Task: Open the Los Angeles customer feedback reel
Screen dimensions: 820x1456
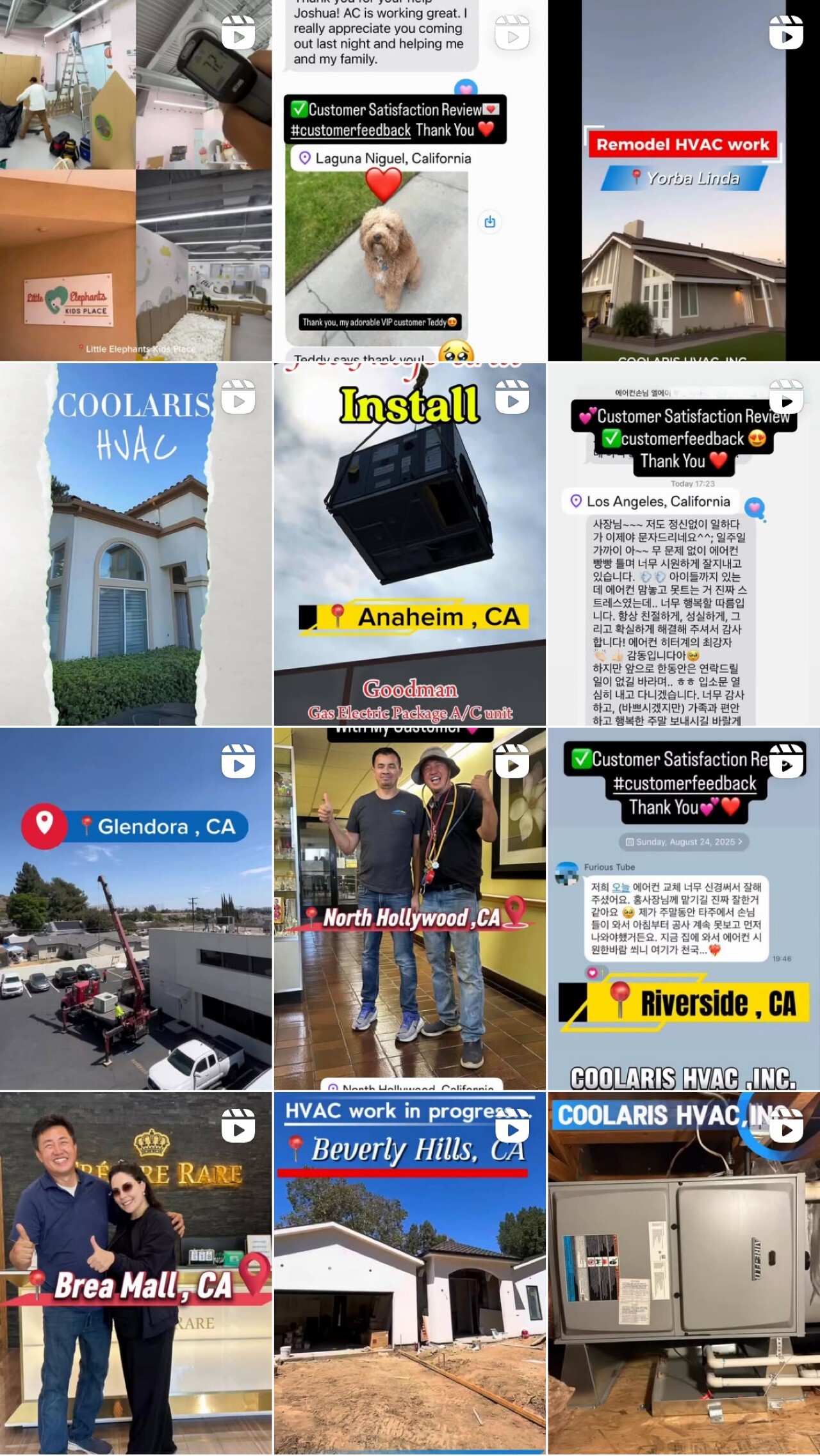Action: (684, 544)
